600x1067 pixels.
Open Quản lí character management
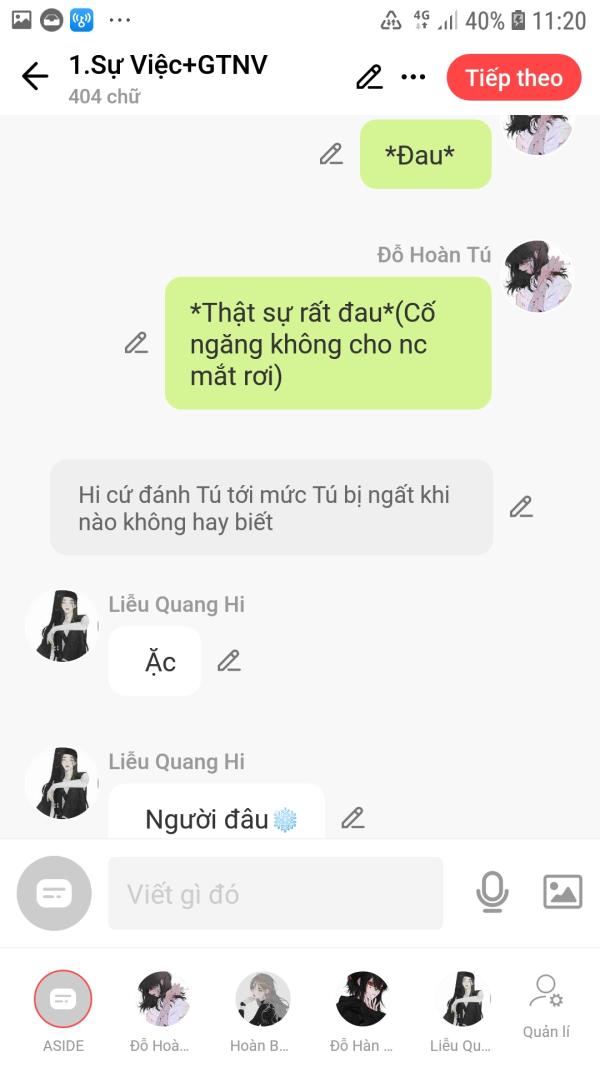546,1007
